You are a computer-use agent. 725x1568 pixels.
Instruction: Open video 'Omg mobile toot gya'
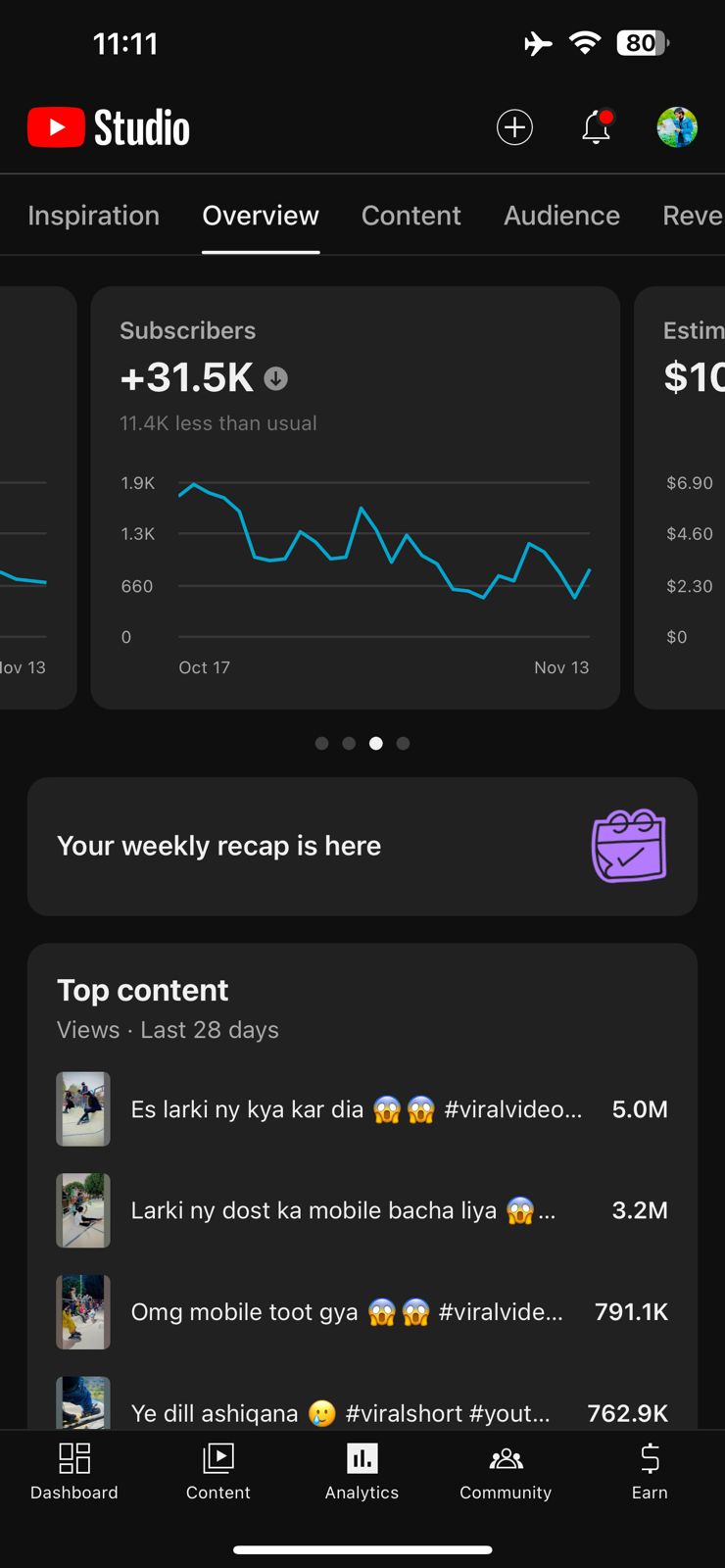tap(347, 1312)
